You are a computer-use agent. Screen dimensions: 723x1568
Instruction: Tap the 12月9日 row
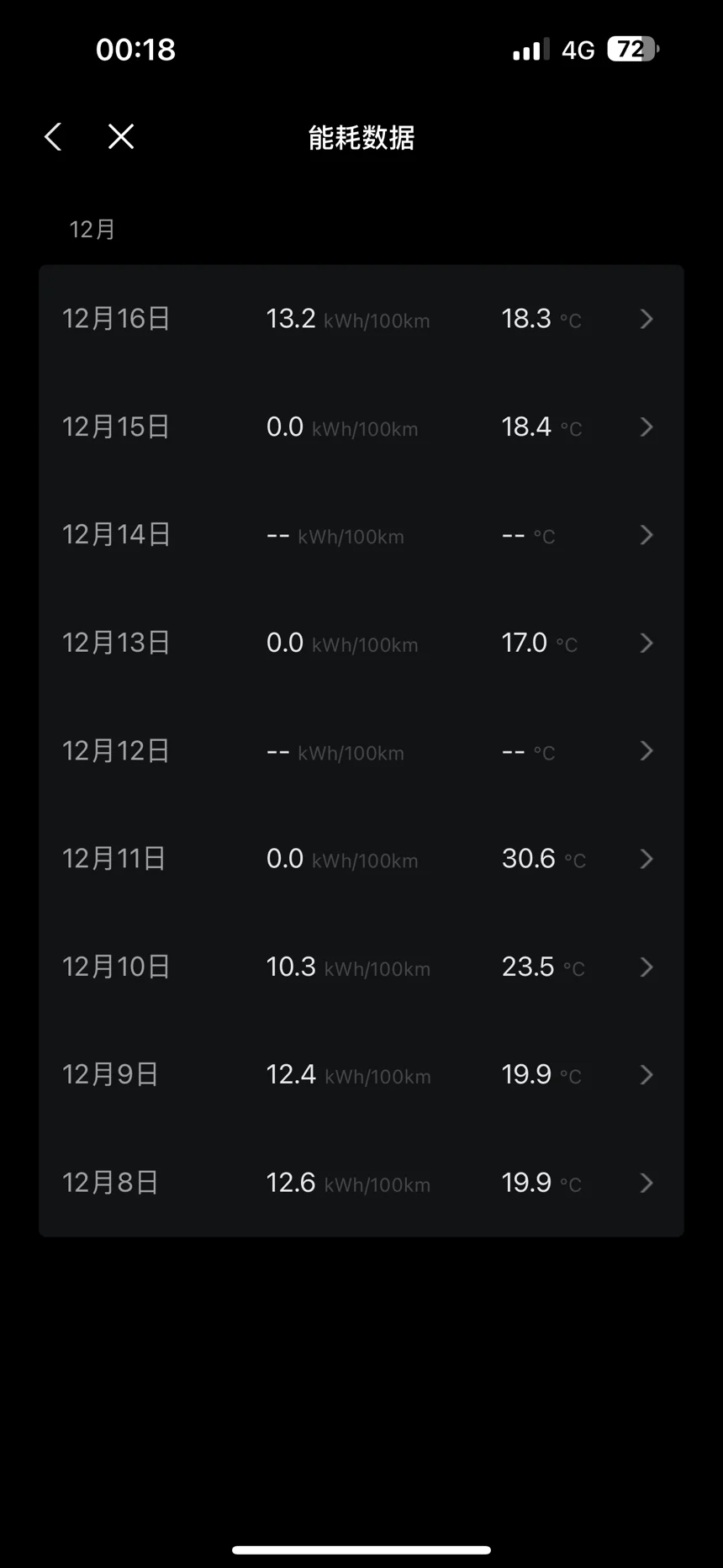[x=361, y=1075]
